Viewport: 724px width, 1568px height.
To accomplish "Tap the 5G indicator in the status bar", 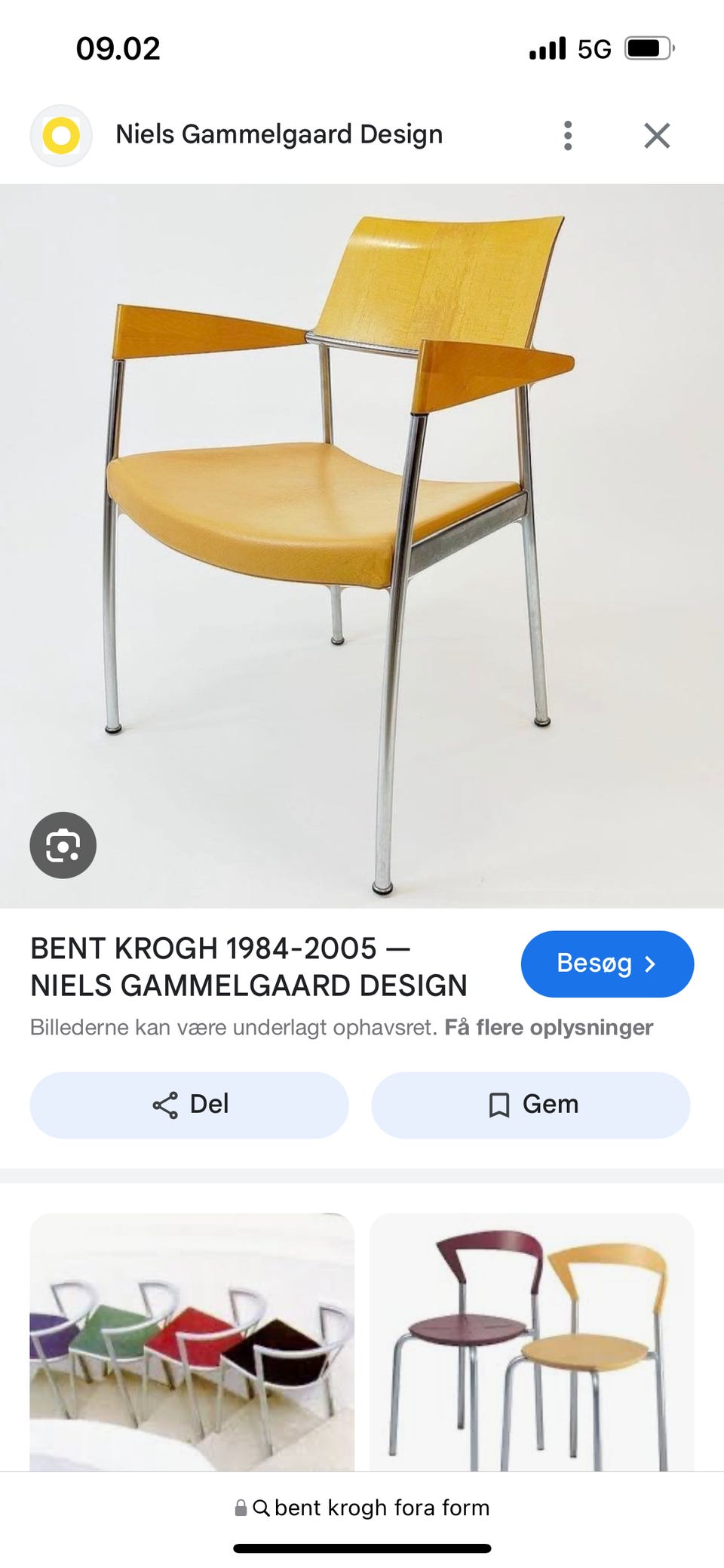I will click(x=596, y=48).
